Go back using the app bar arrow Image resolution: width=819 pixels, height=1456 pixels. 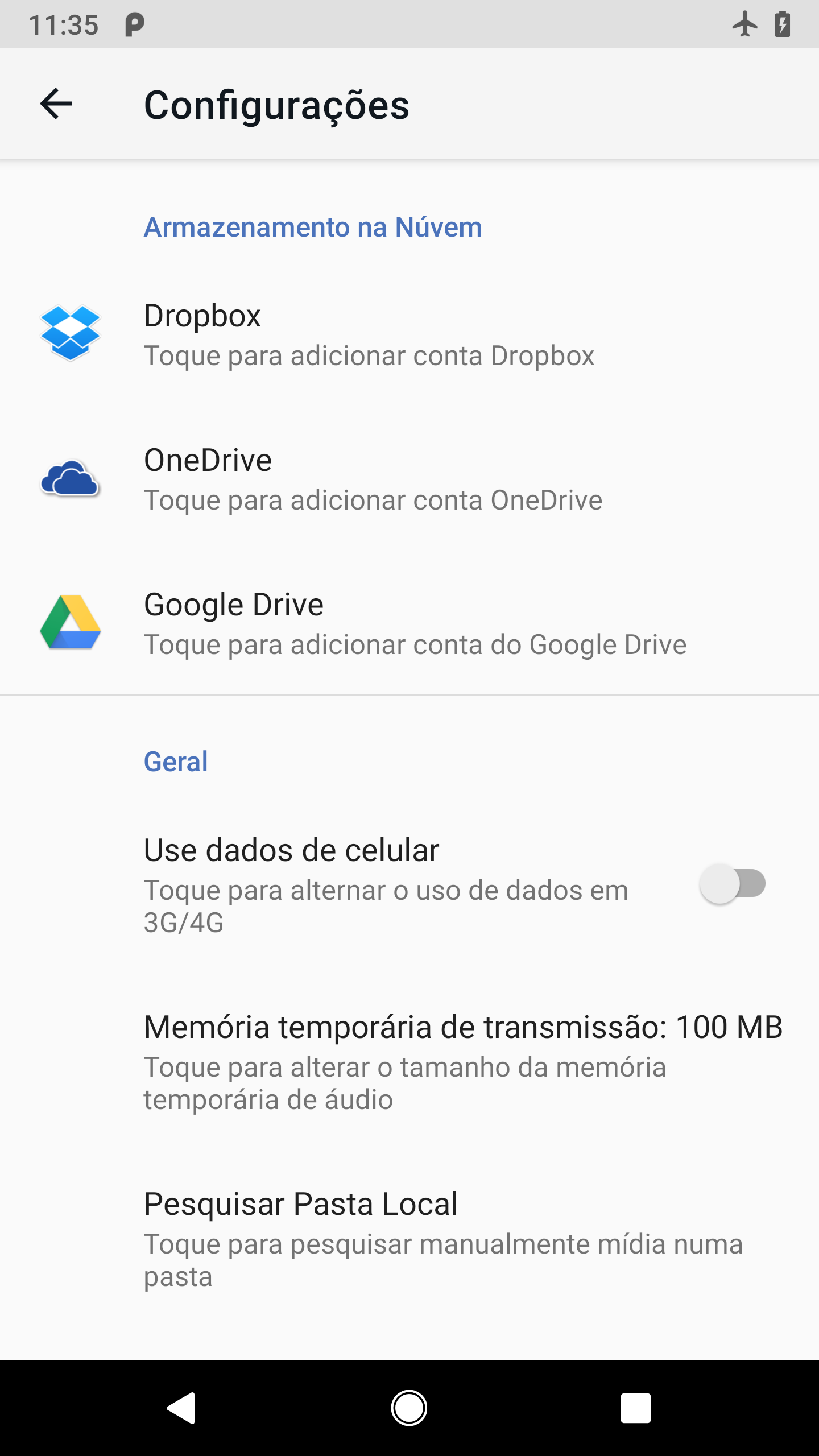56,104
